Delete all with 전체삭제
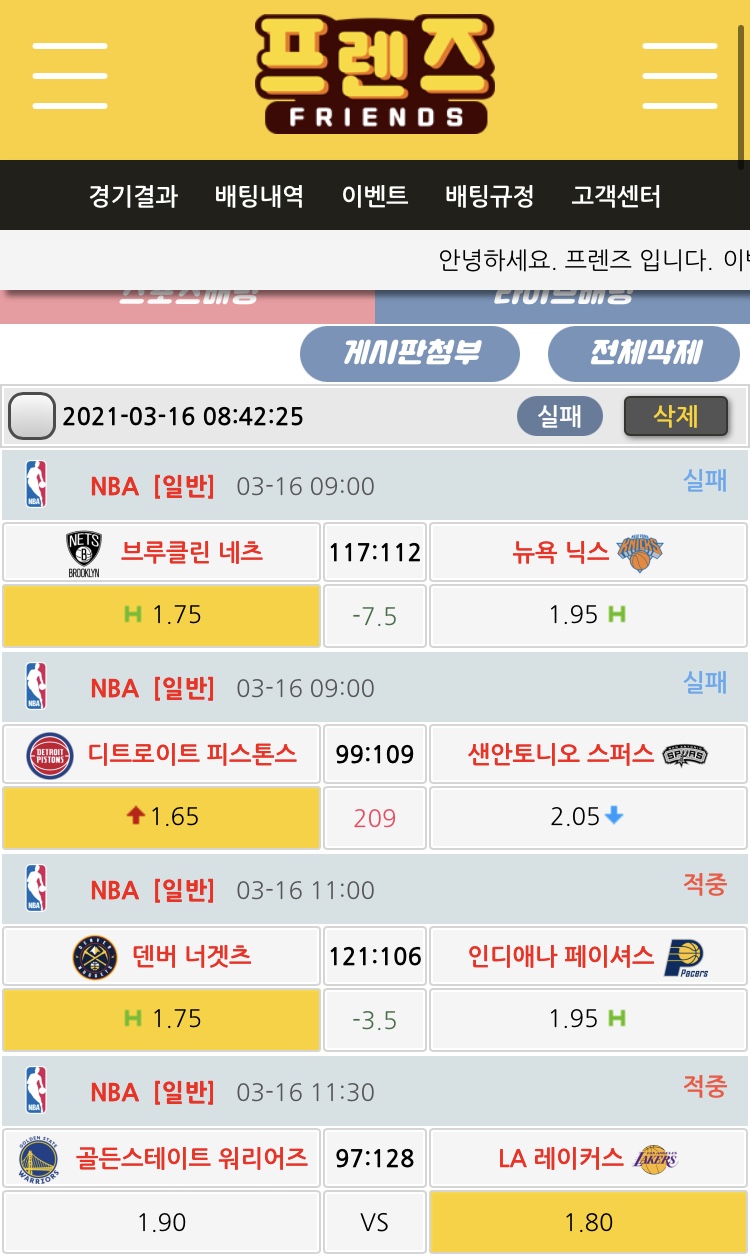The image size is (750, 1256). pos(644,353)
